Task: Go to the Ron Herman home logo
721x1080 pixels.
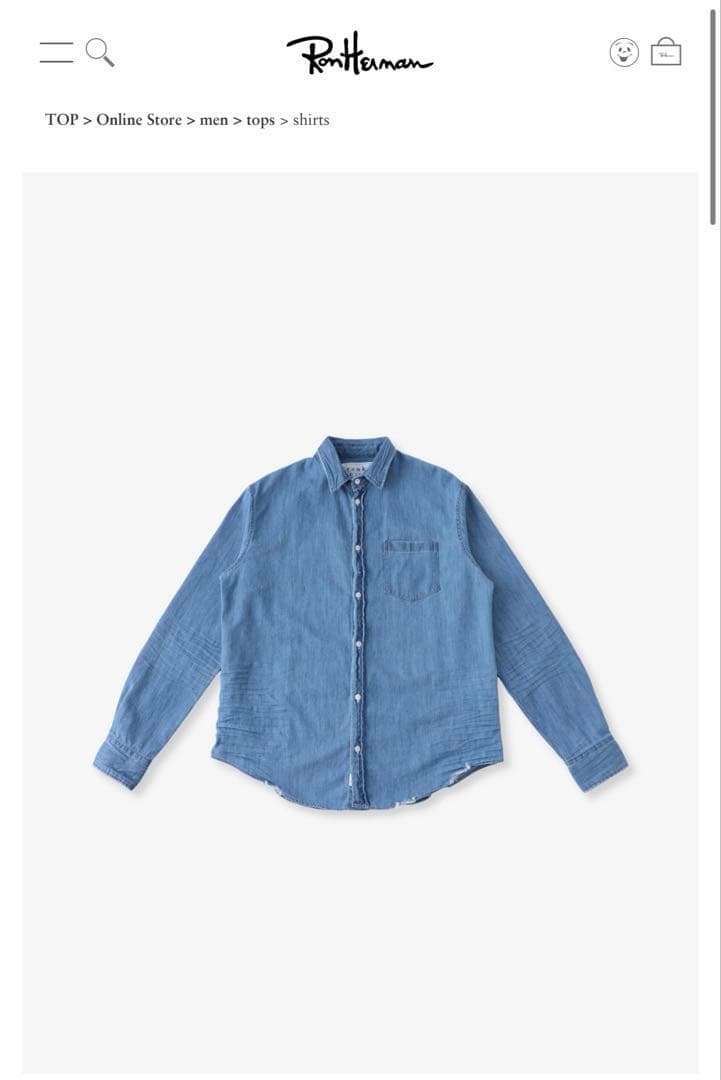Action: pyautogui.click(x=360, y=54)
